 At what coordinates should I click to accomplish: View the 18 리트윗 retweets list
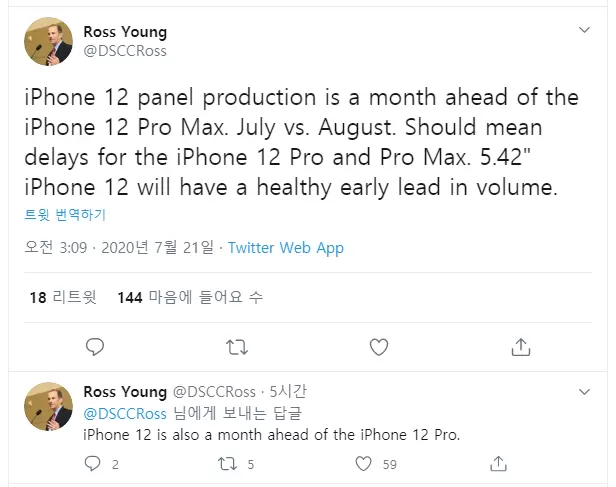pos(63,297)
